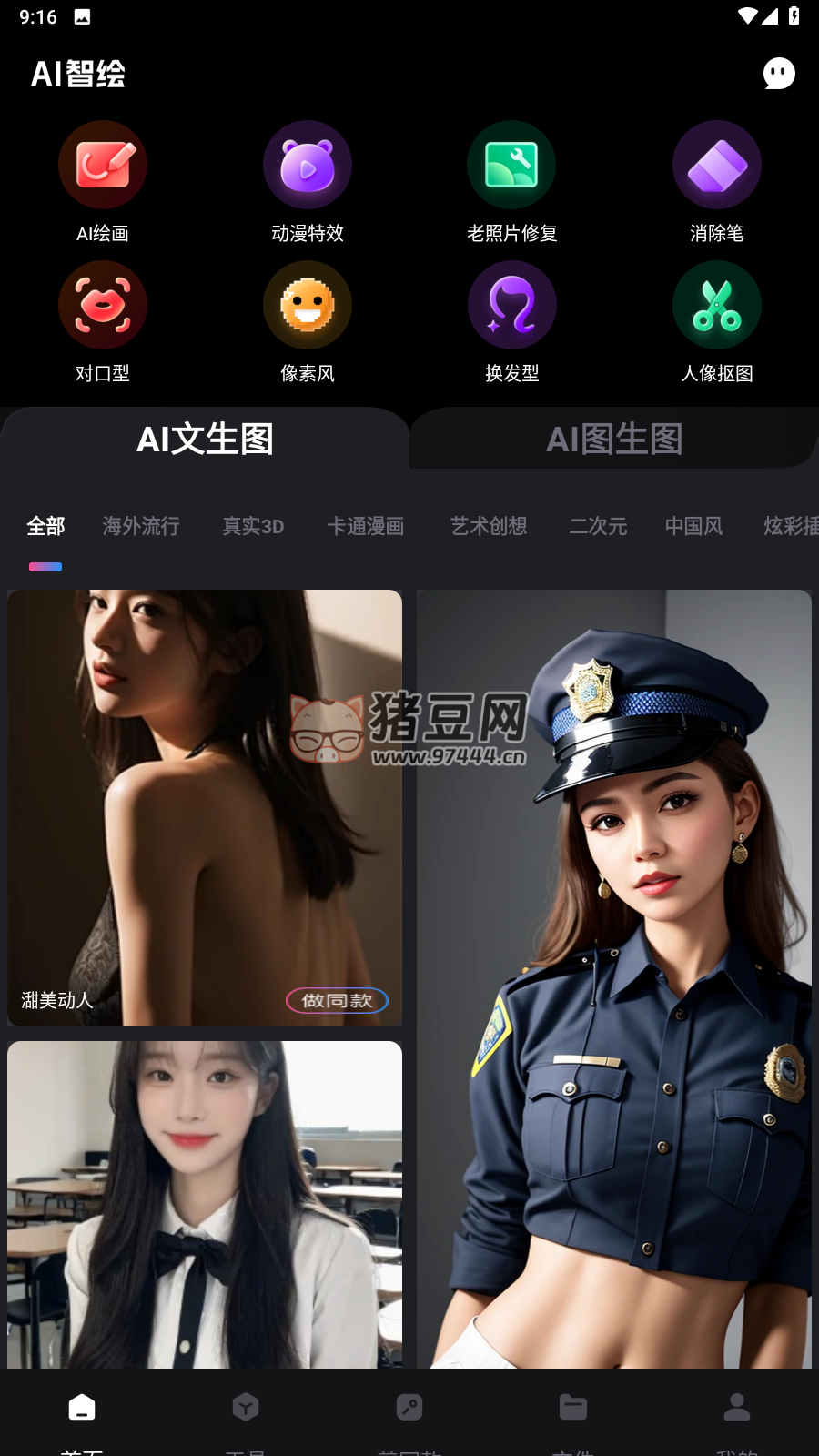The image size is (819, 1456).
Task: Choose 卡通漫画 category
Action: click(x=366, y=526)
